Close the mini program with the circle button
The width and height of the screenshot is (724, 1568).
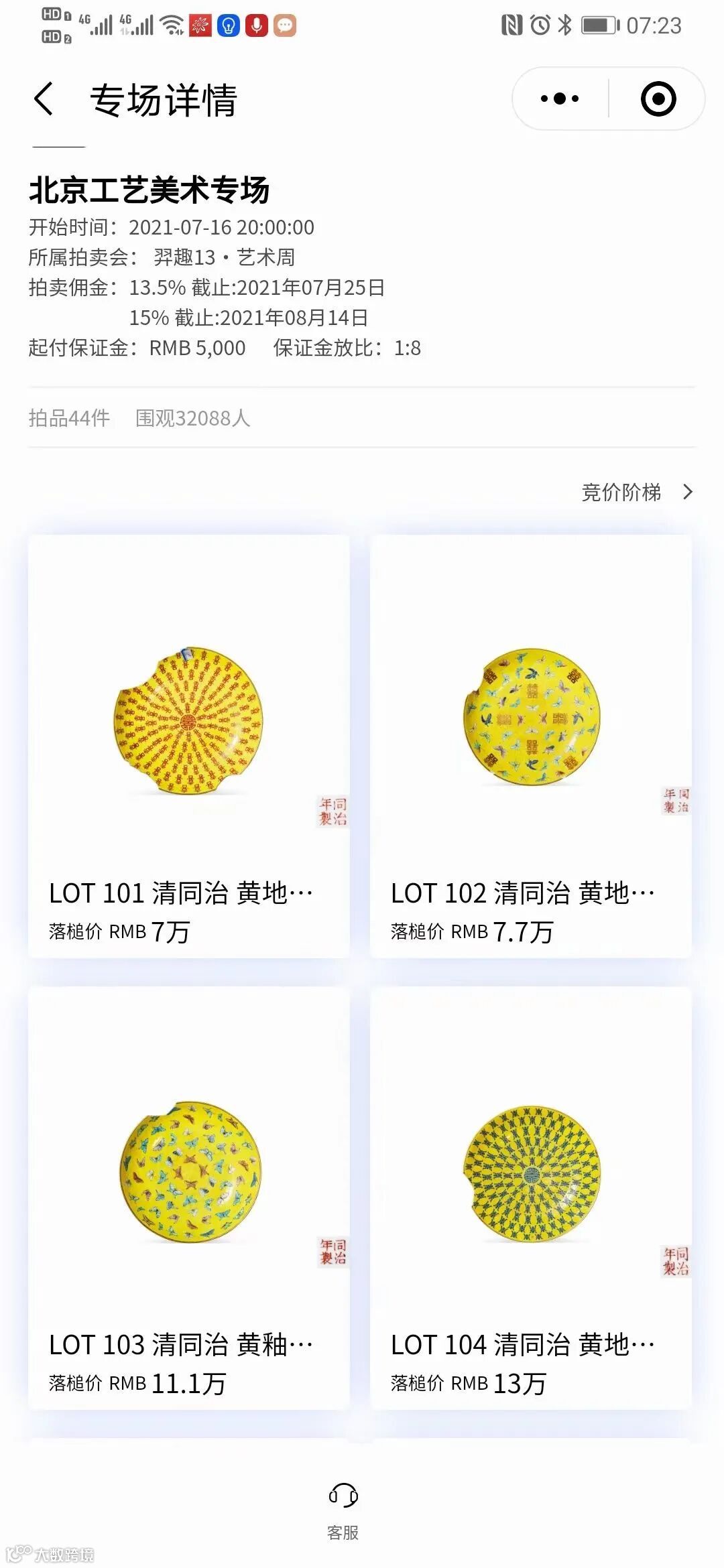(x=658, y=99)
